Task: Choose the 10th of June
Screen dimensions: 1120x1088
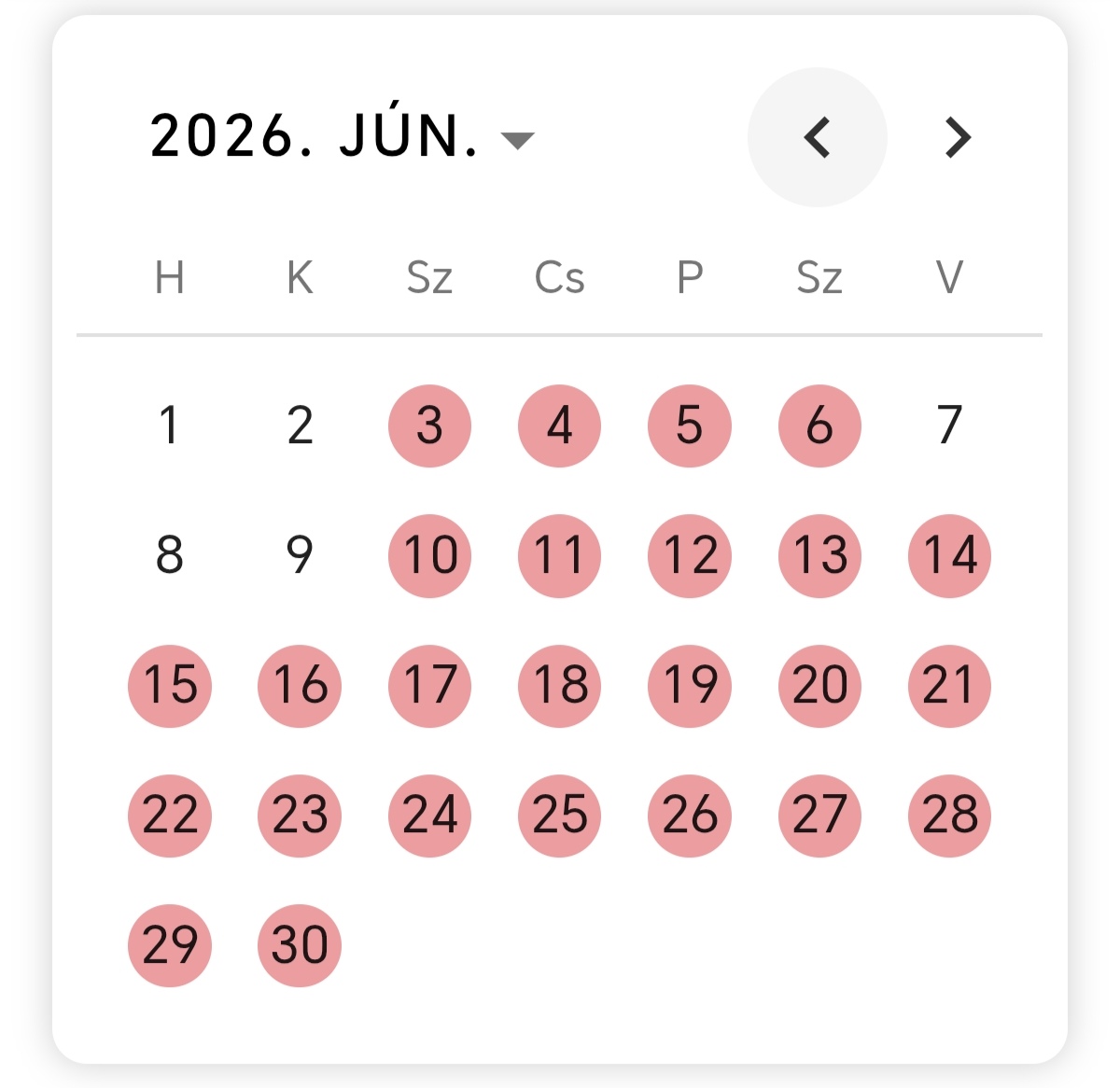Action: point(429,555)
